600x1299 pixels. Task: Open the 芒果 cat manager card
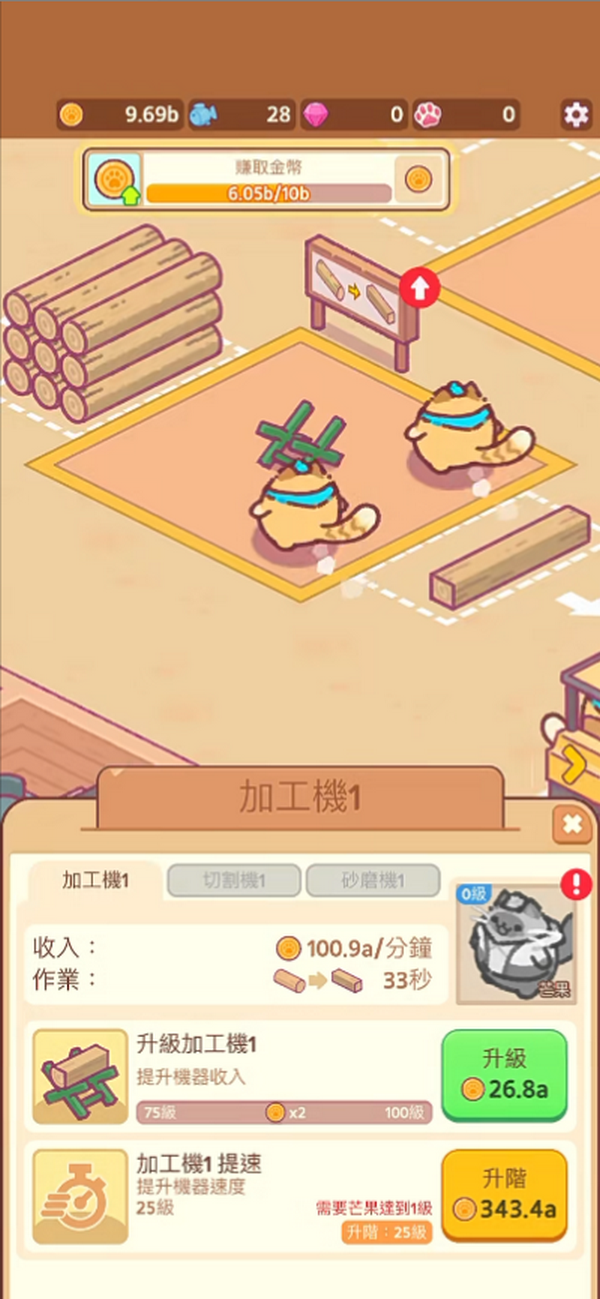(511, 943)
